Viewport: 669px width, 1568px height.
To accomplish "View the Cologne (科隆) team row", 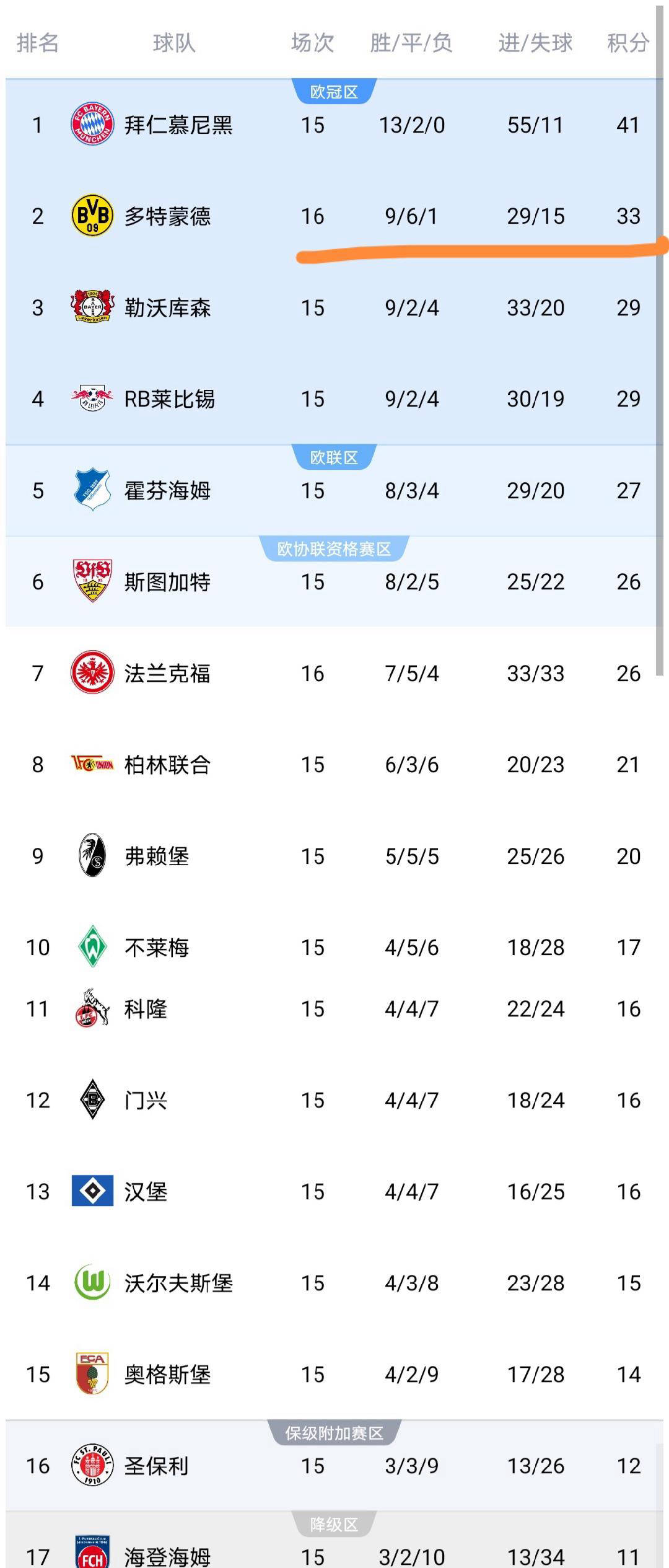I will click(x=146, y=1009).
